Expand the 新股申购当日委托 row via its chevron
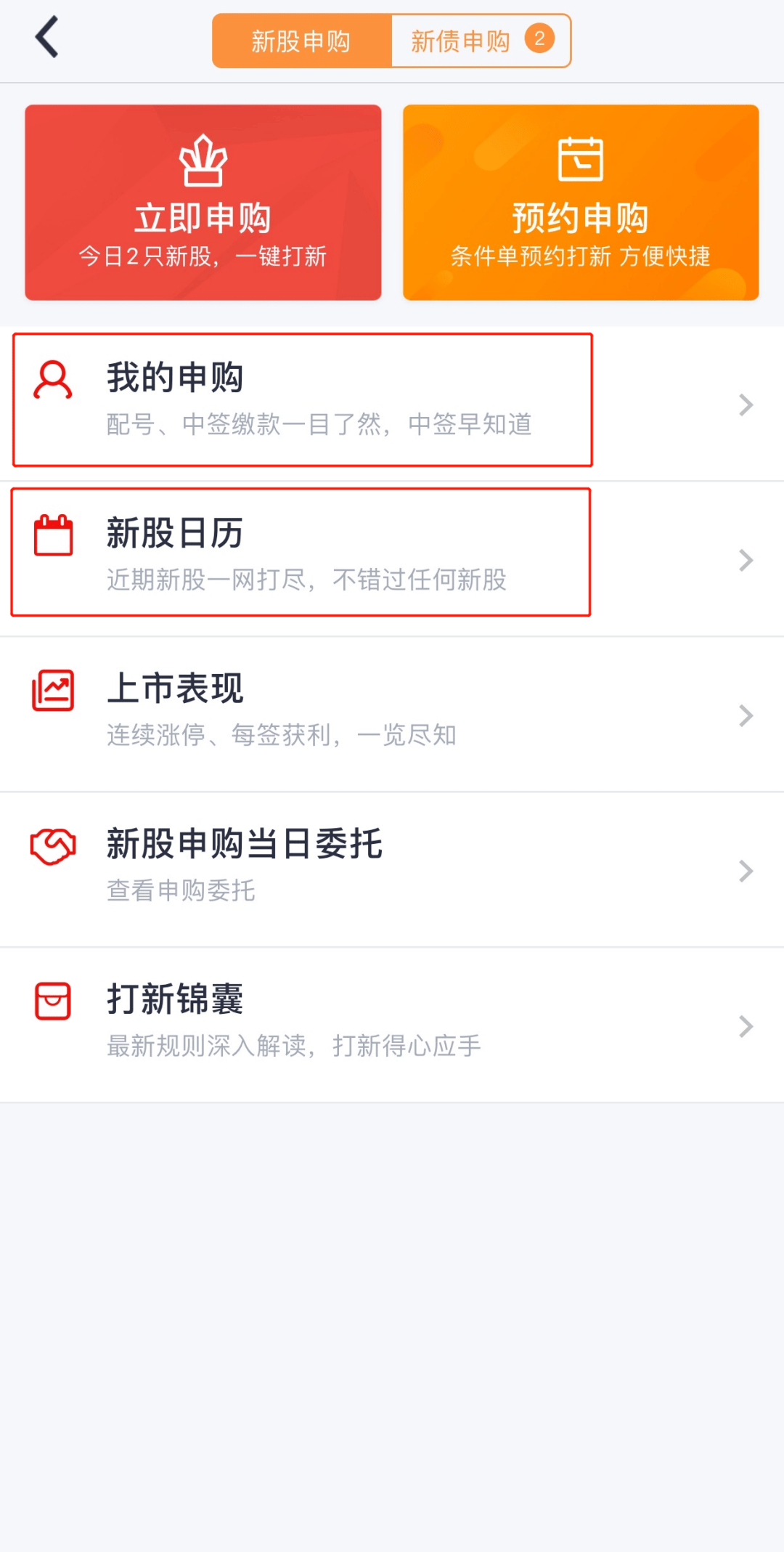The width and height of the screenshot is (784, 1552). click(746, 871)
